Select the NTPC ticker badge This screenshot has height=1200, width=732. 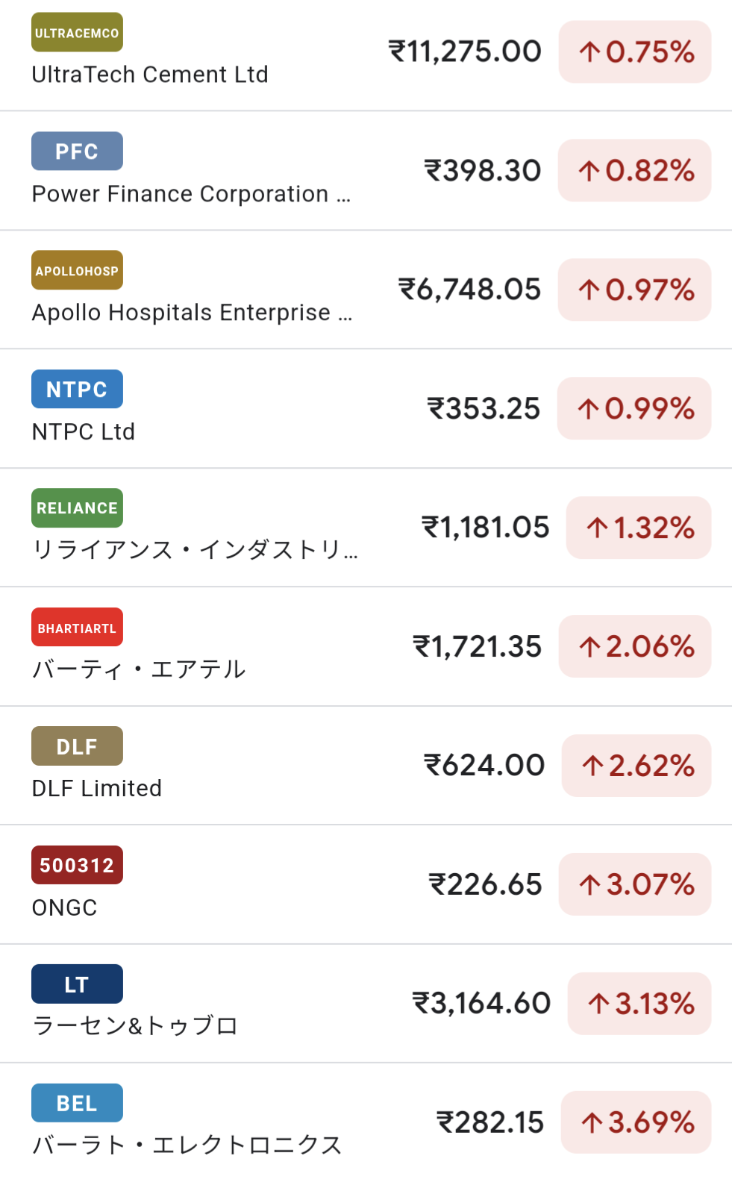77,389
